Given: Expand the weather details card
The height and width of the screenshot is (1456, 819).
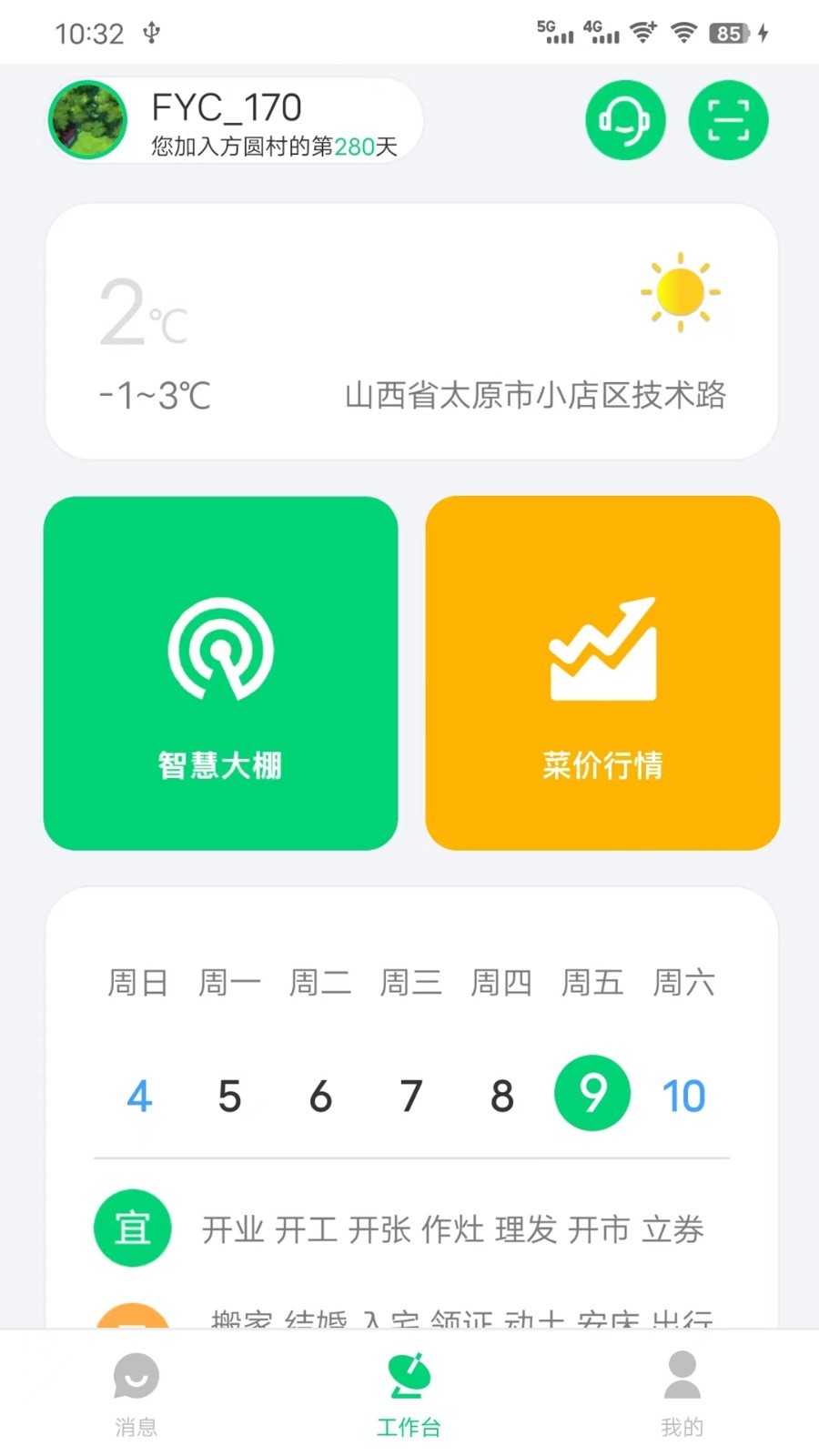Looking at the screenshot, I should [x=409, y=332].
